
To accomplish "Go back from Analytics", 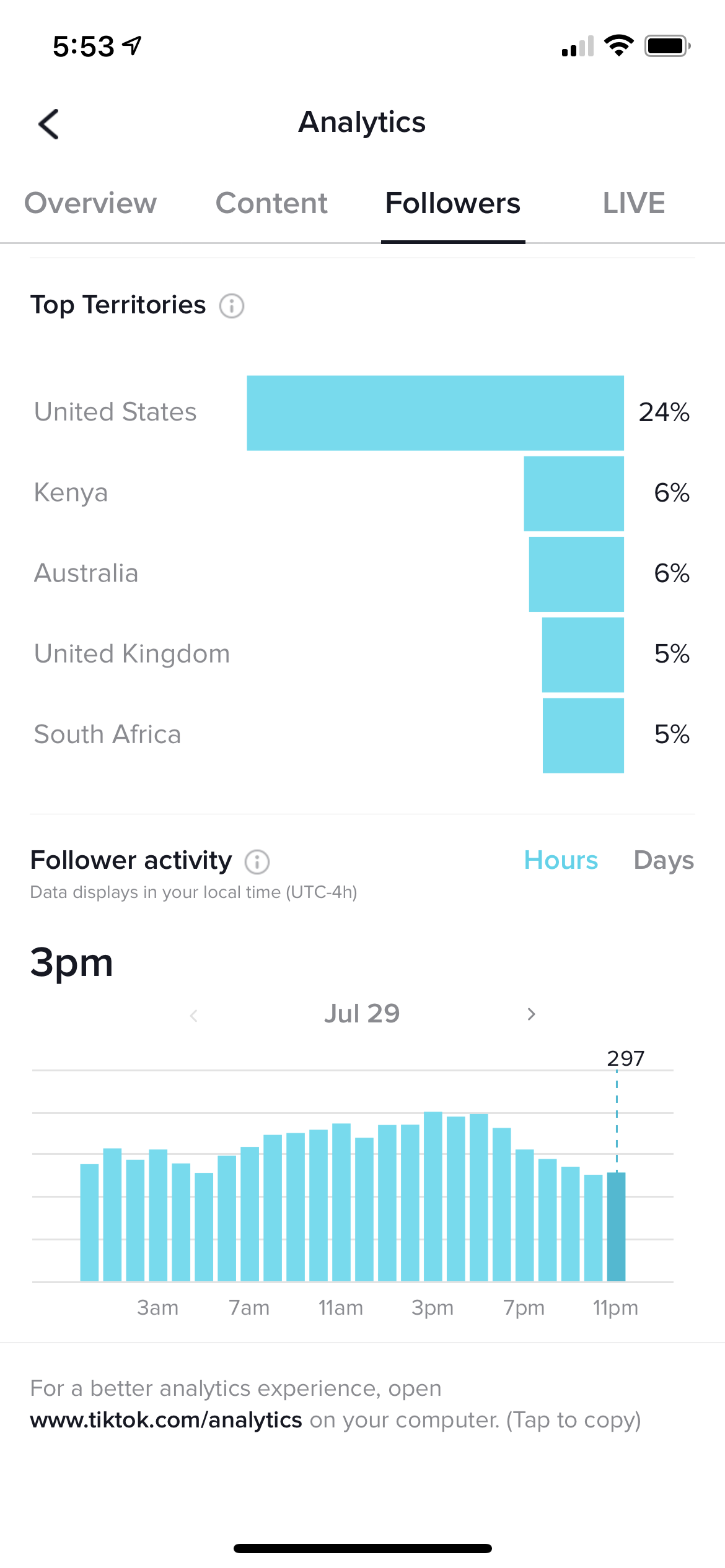I will (49, 124).
